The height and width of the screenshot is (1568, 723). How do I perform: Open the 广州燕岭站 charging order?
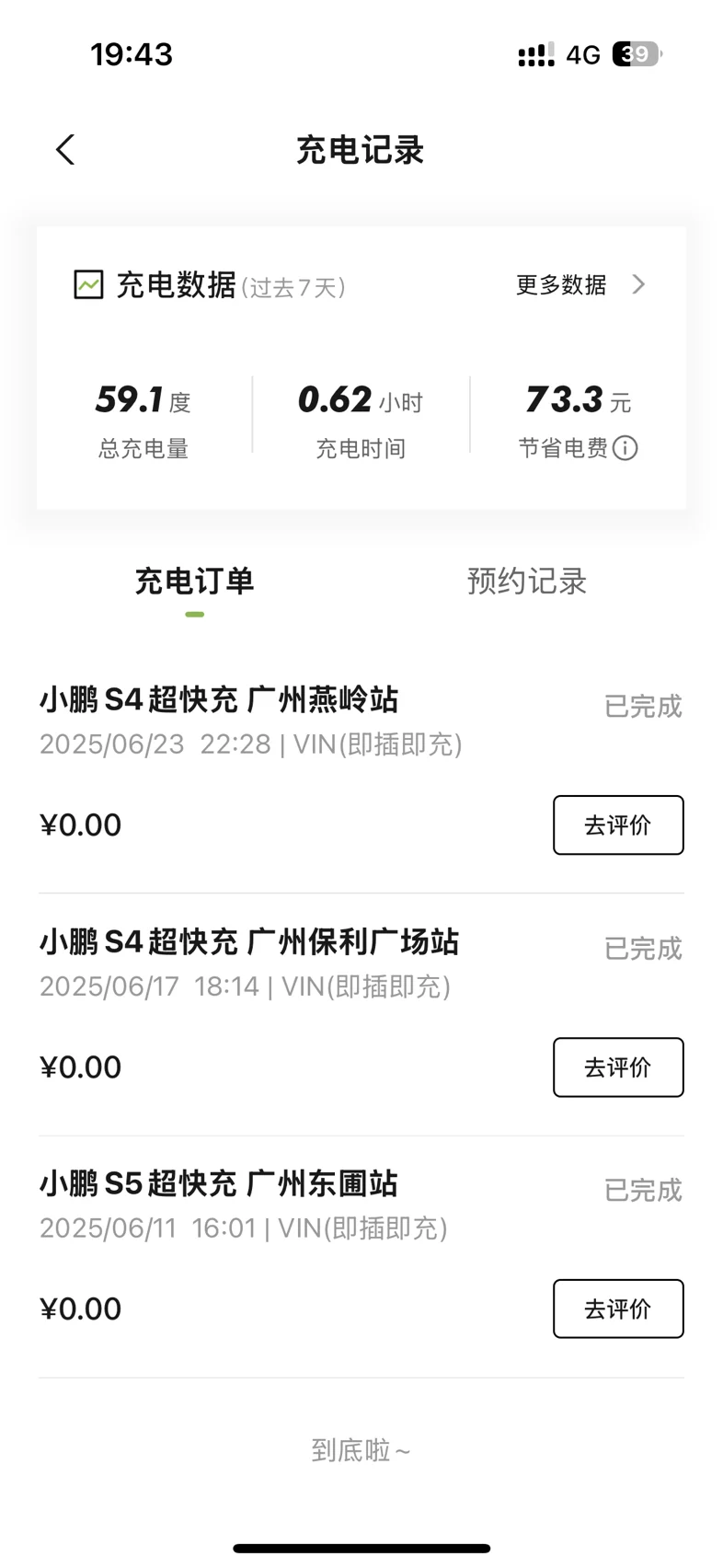coord(361,771)
